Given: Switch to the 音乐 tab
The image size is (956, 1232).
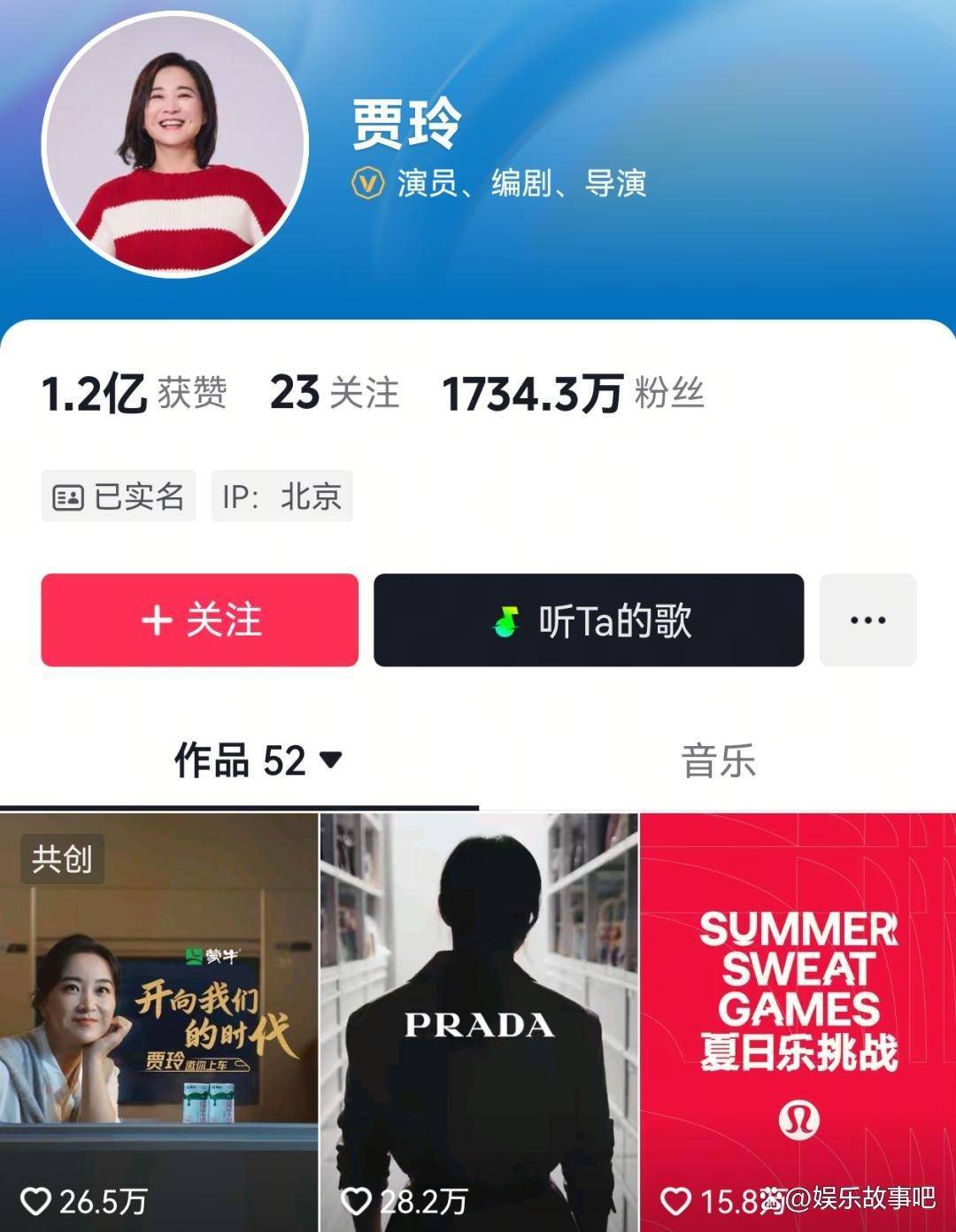Looking at the screenshot, I should [x=718, y=761].
